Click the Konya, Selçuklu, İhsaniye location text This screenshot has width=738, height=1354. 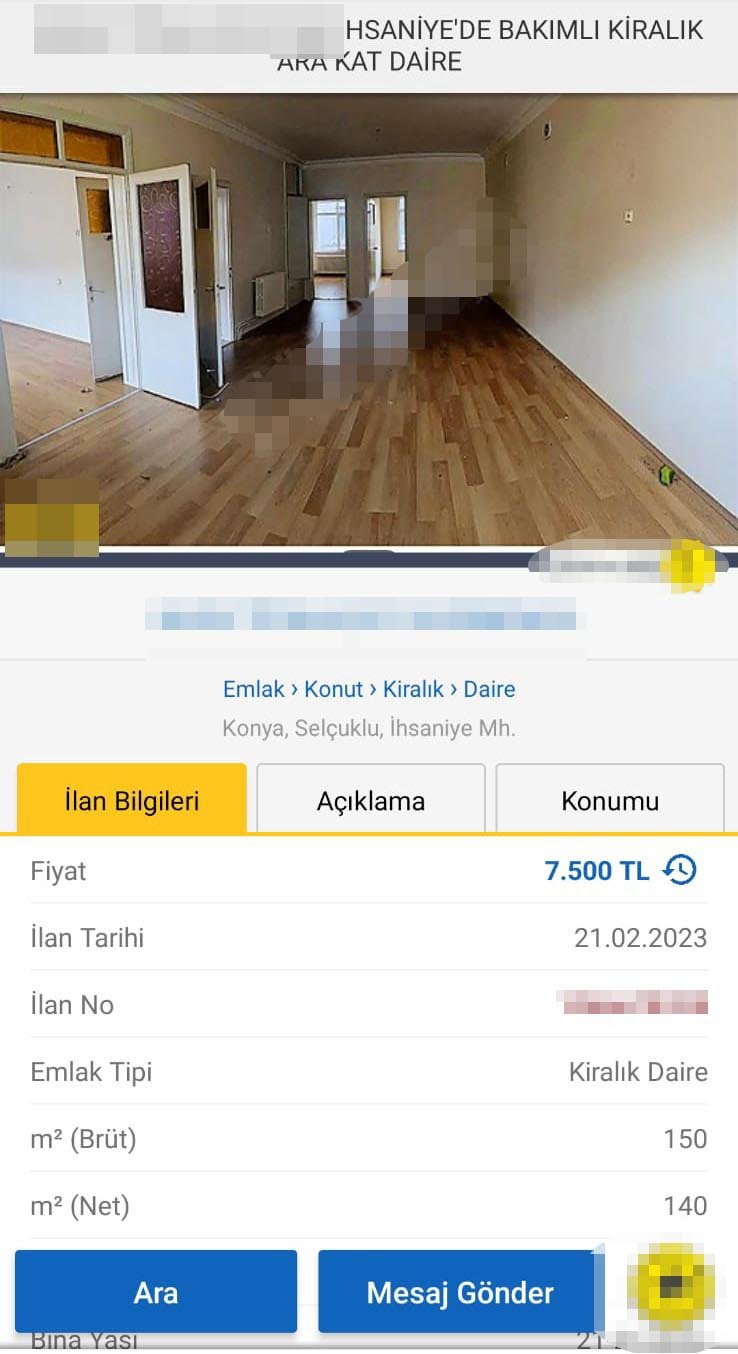click(369, 728)
